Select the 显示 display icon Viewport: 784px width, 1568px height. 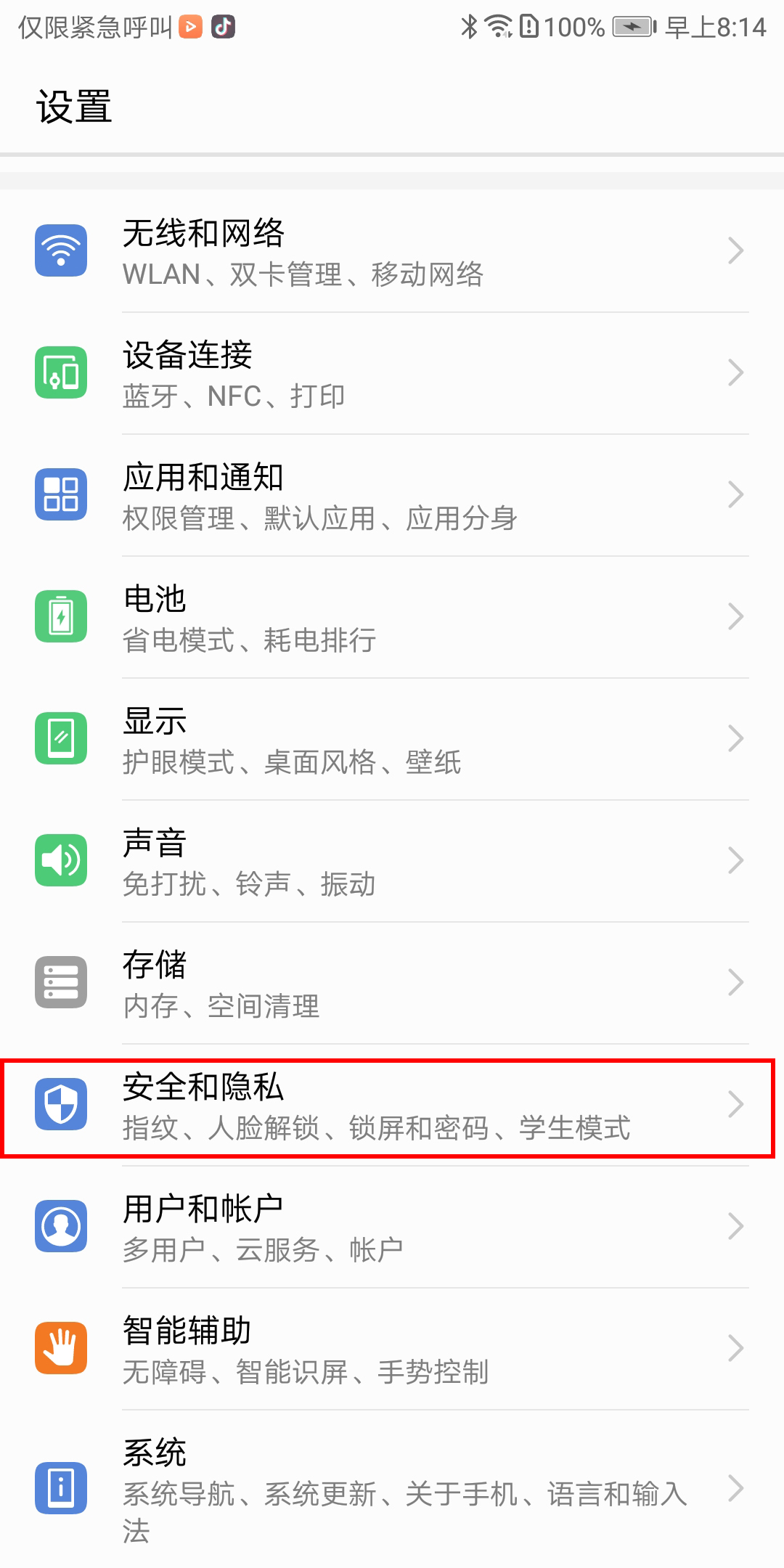(x=62, y=738)
